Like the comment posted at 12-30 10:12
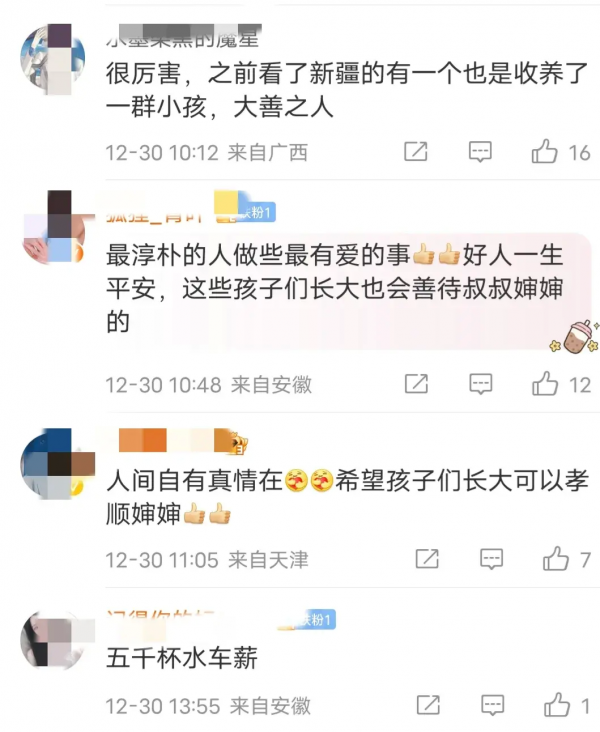Screen dimensions: 600x732 (545, 152)
